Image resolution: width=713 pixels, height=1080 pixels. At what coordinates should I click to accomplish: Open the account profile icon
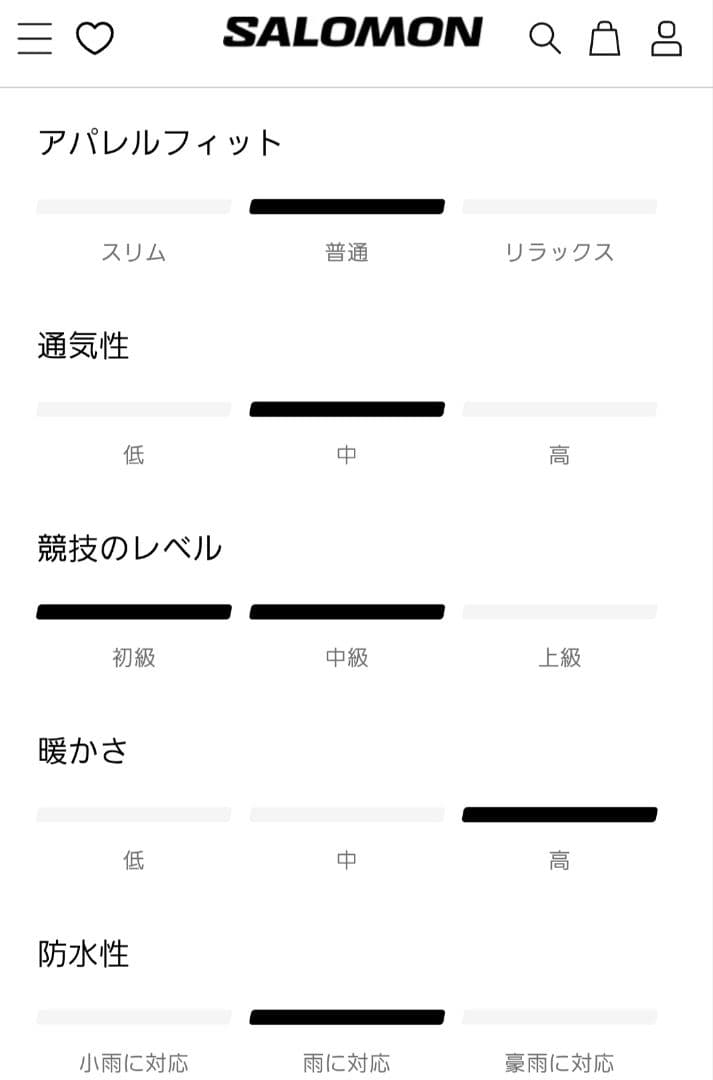point(666,38)
